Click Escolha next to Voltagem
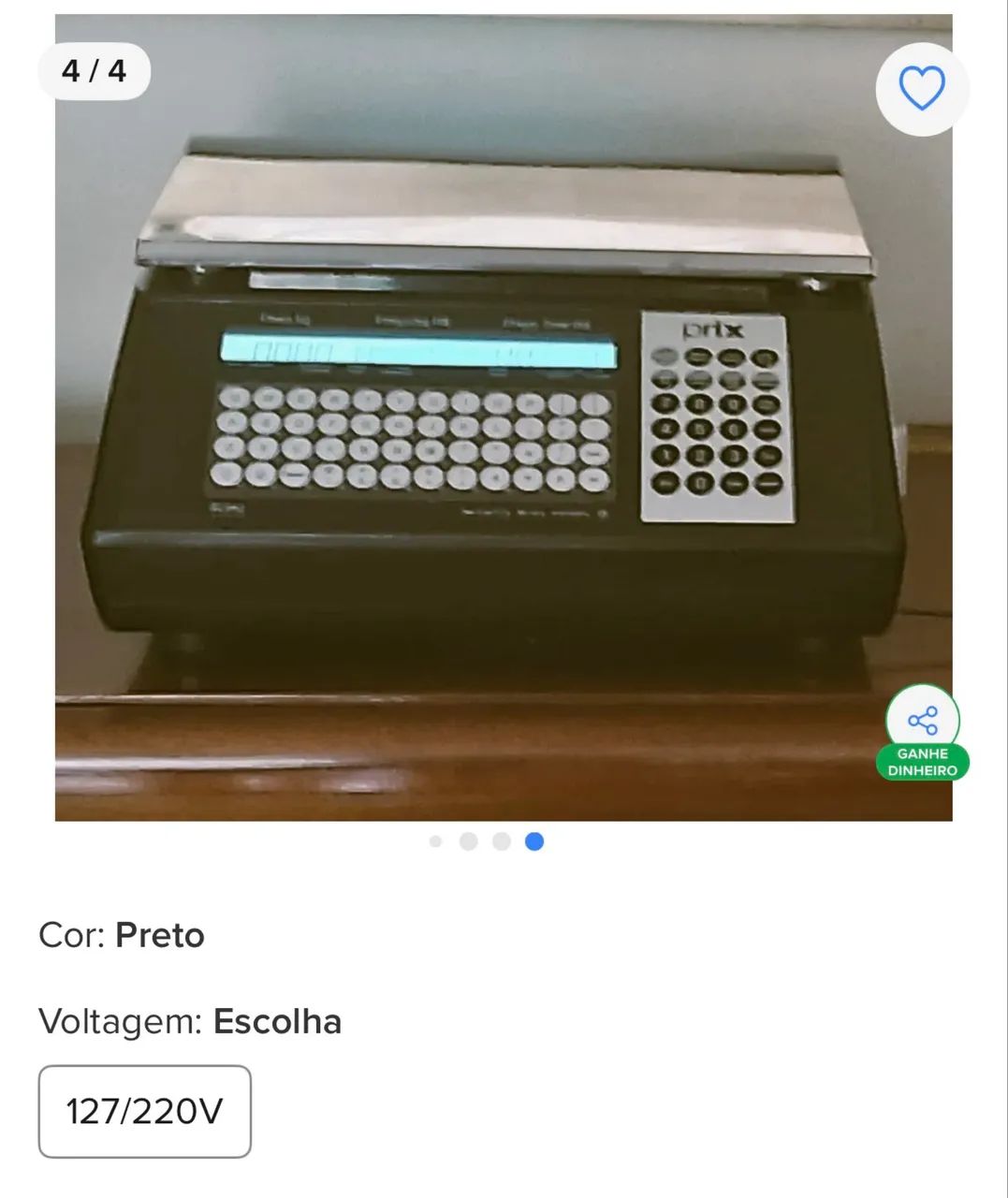Viewport: 1008px width, 1198px height. pos(278,1022)
